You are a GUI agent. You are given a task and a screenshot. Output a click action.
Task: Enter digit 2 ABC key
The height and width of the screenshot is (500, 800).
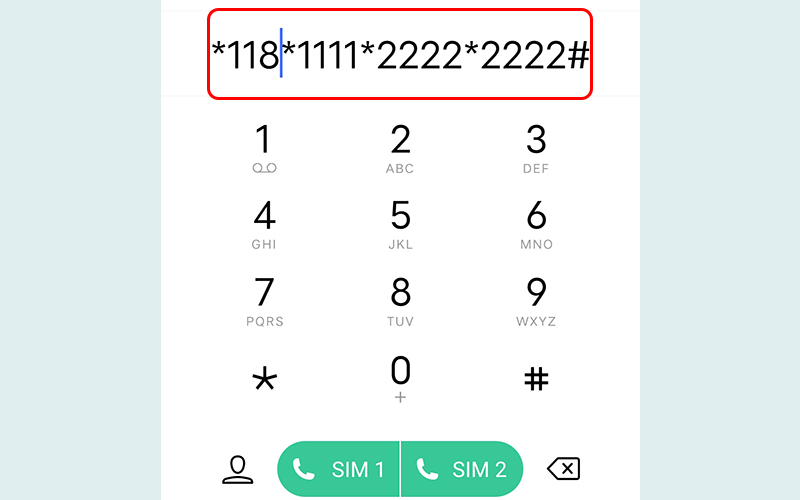click(400, 147)
